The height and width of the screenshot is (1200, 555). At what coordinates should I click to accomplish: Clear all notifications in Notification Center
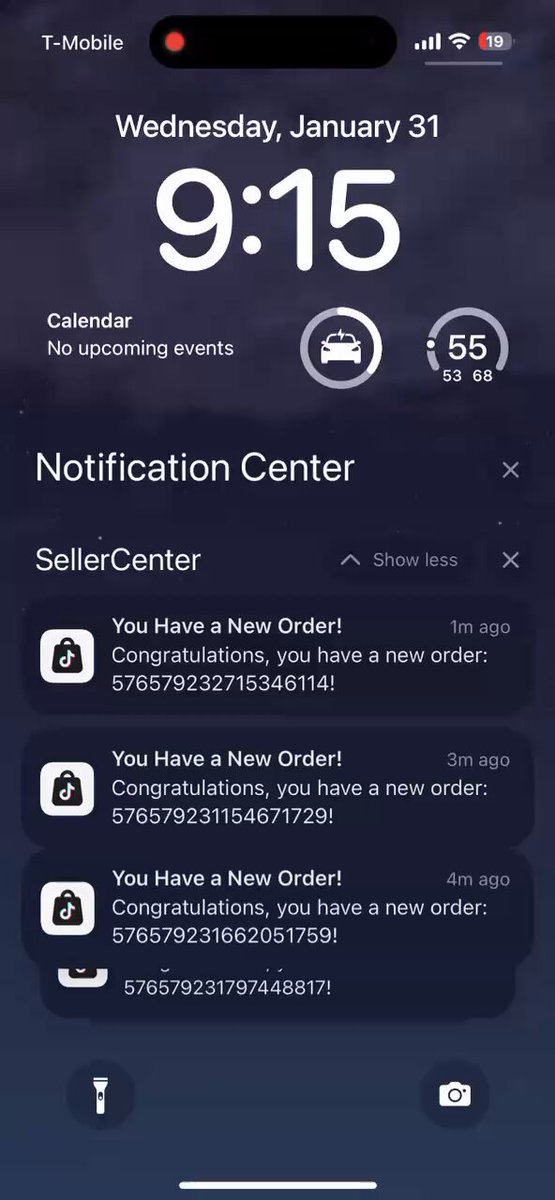click(x=510, y=469)
